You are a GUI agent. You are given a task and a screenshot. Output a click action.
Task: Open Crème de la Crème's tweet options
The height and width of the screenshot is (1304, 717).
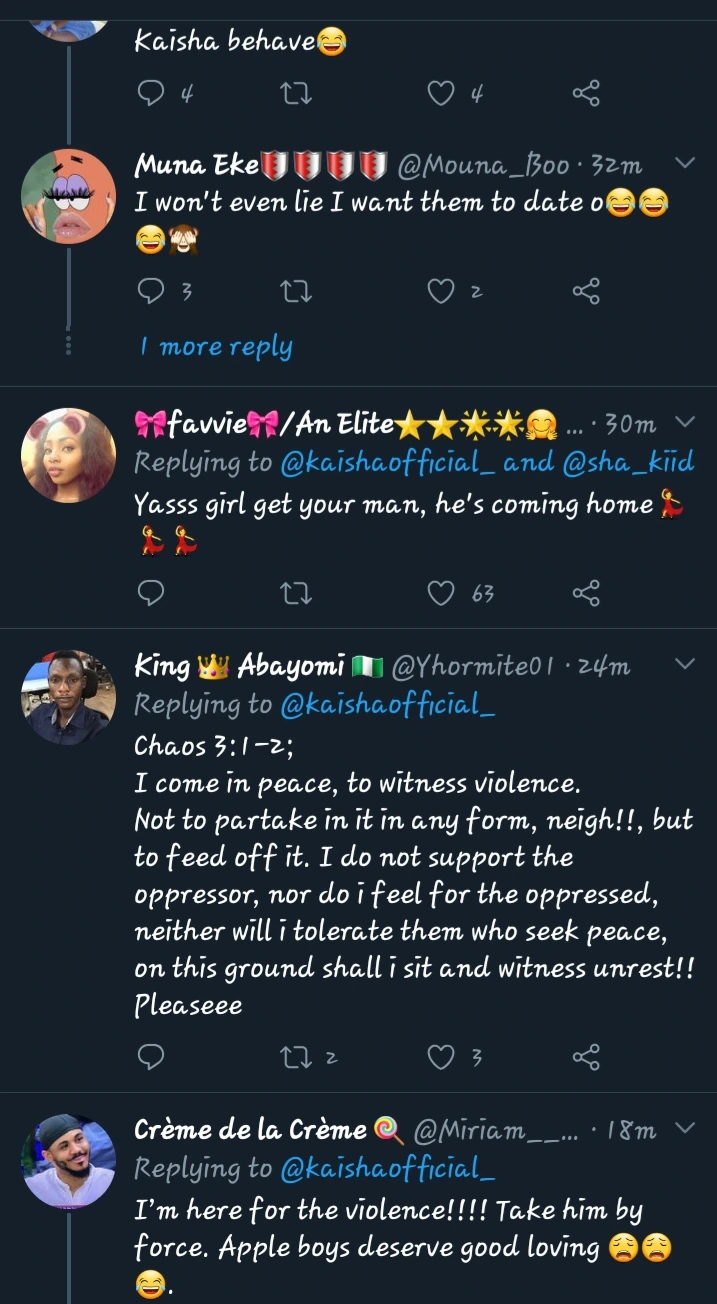(x=686, y=1129)
